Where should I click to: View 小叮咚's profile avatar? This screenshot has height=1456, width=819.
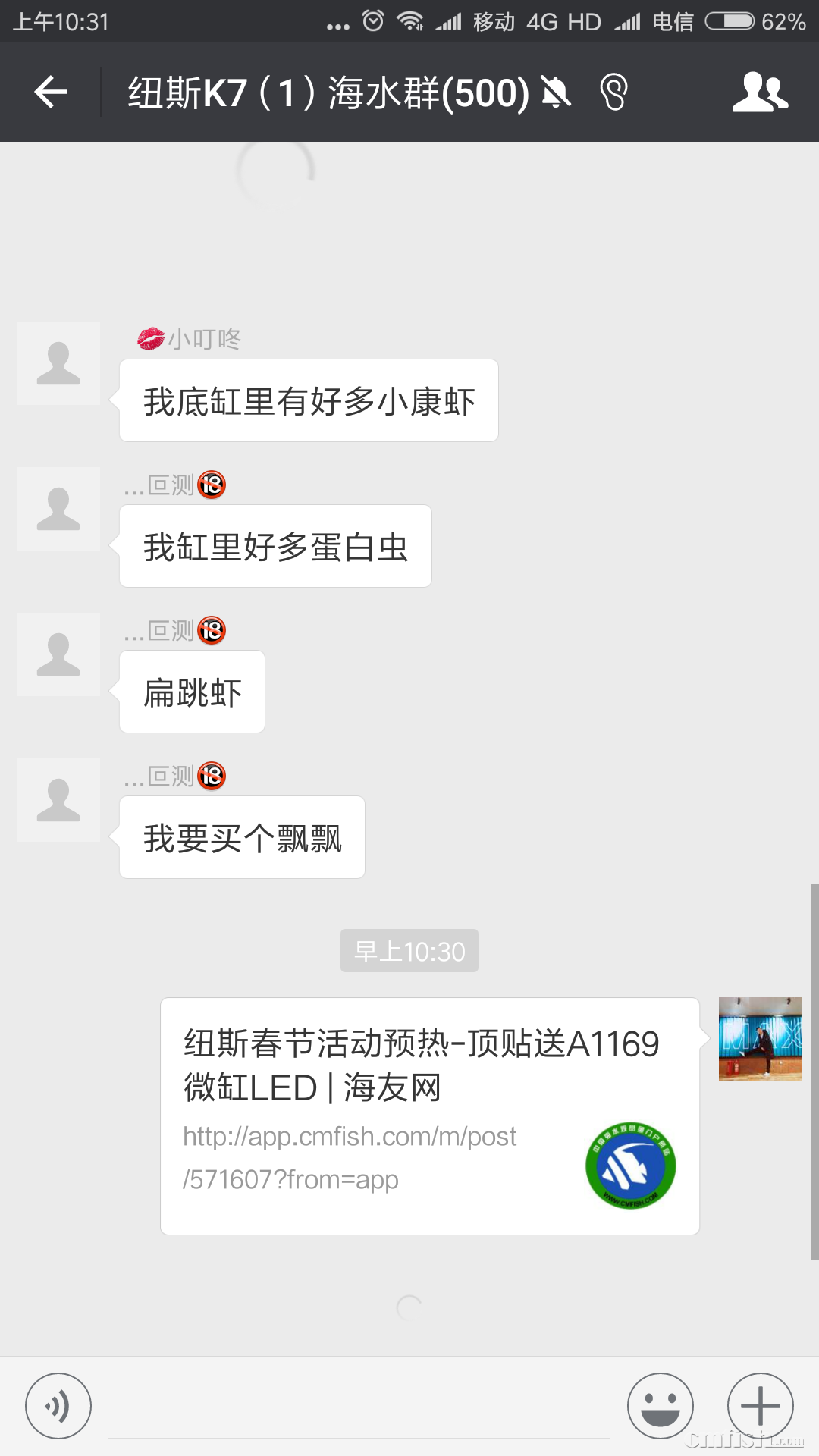pos(58,363)
